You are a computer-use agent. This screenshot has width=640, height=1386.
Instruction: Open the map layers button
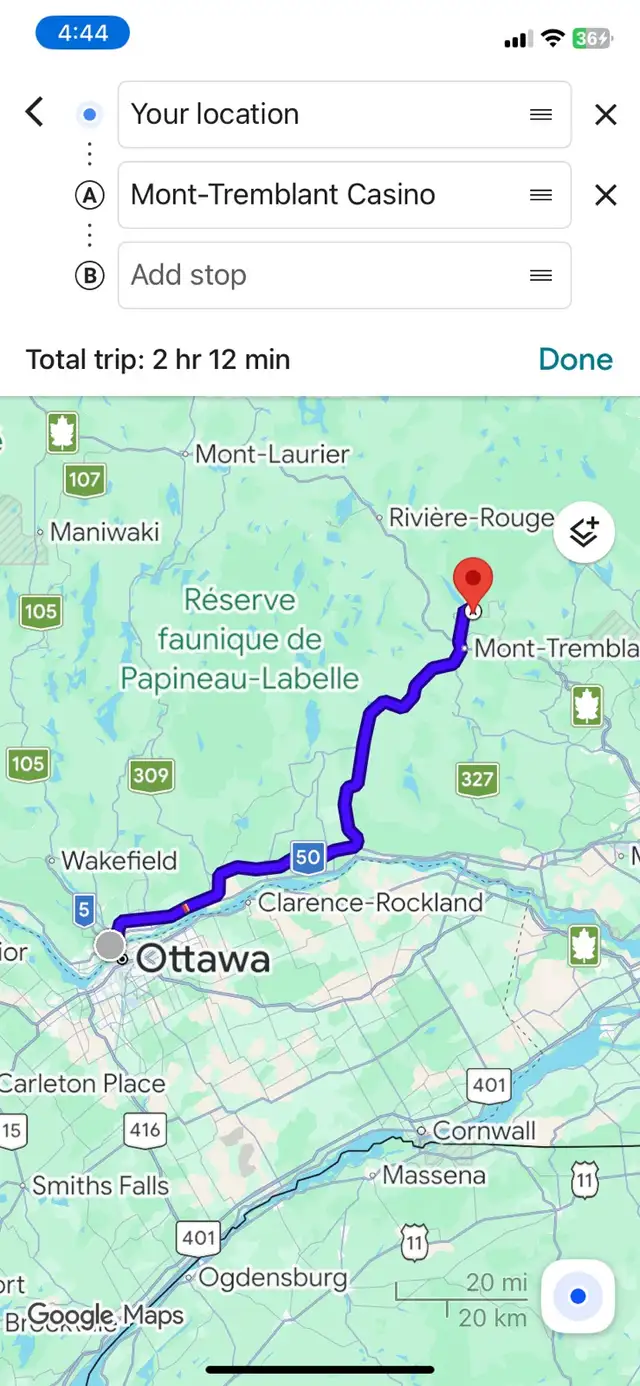tap(584, 533)
